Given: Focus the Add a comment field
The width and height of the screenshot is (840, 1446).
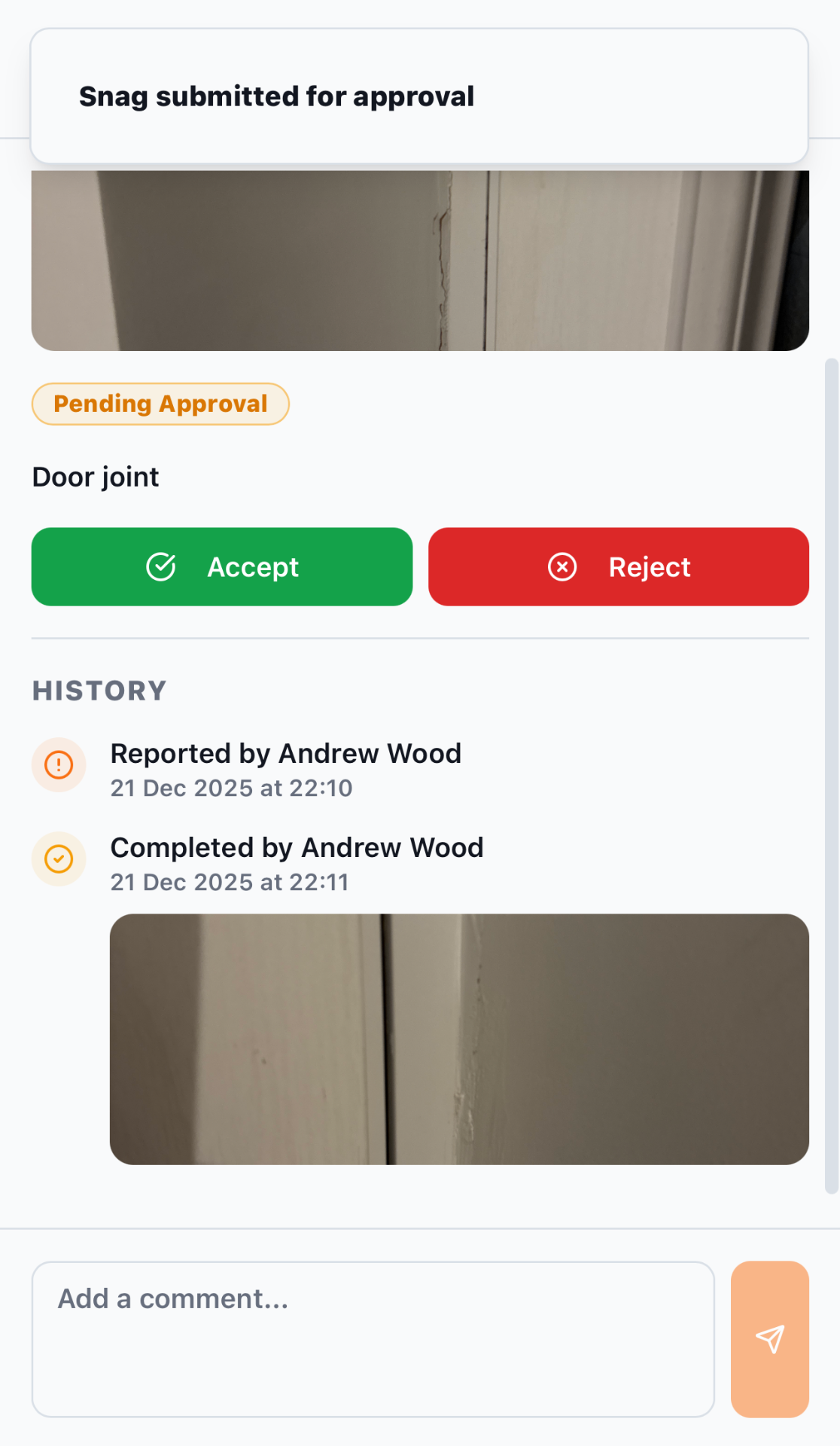Looking at the screenshot, I should click(x=373, y=1339).
